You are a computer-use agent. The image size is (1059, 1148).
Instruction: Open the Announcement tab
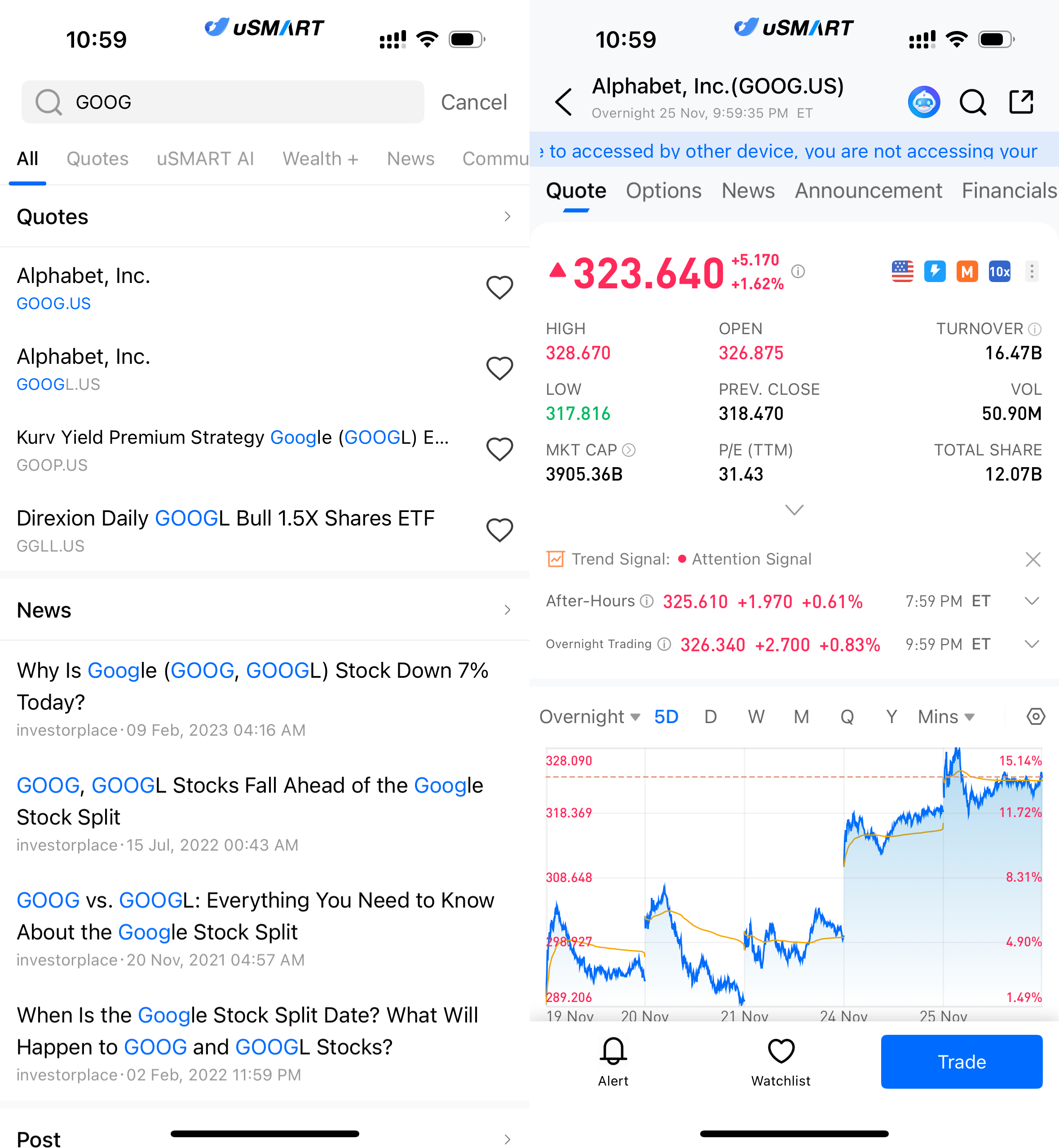click(x=868, y=190)
